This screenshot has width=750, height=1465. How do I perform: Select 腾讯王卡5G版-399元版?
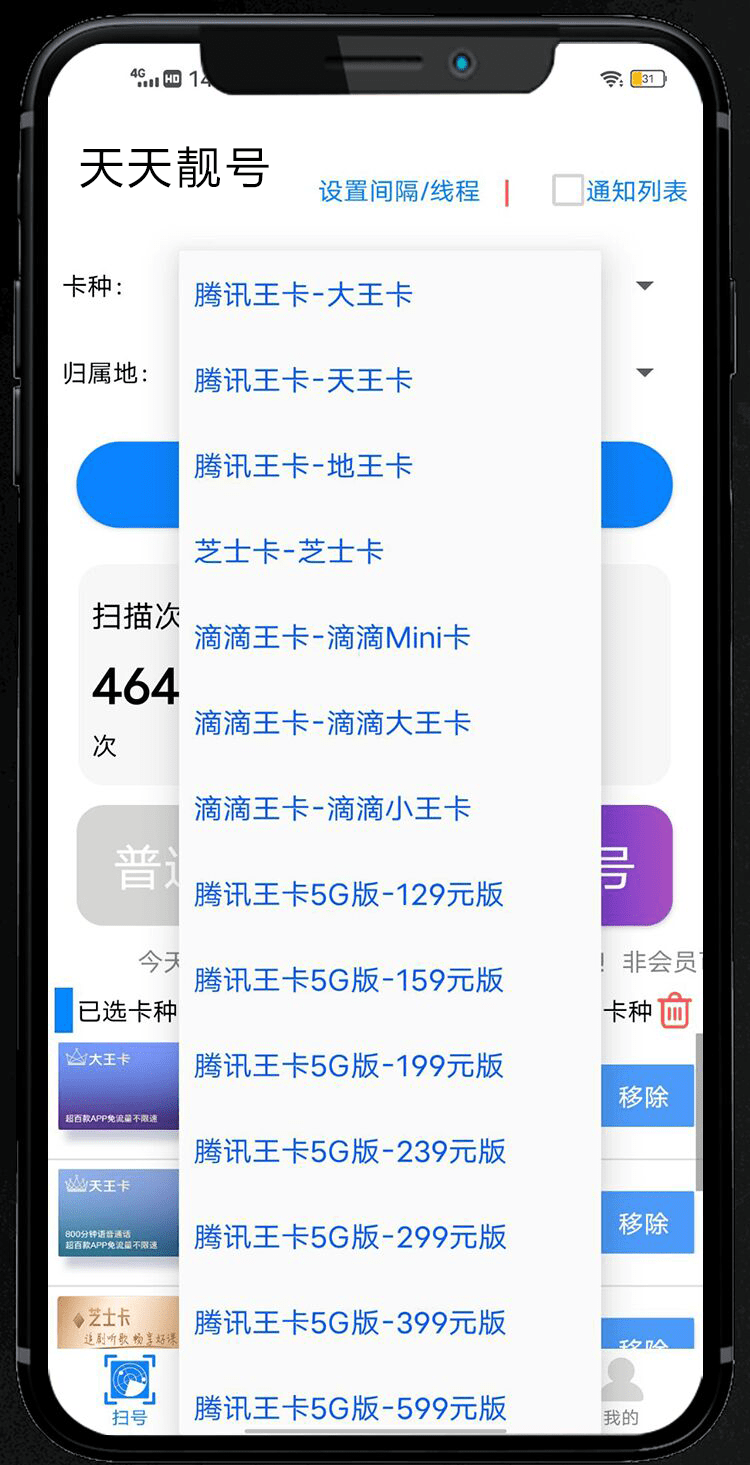(350, 1322)
